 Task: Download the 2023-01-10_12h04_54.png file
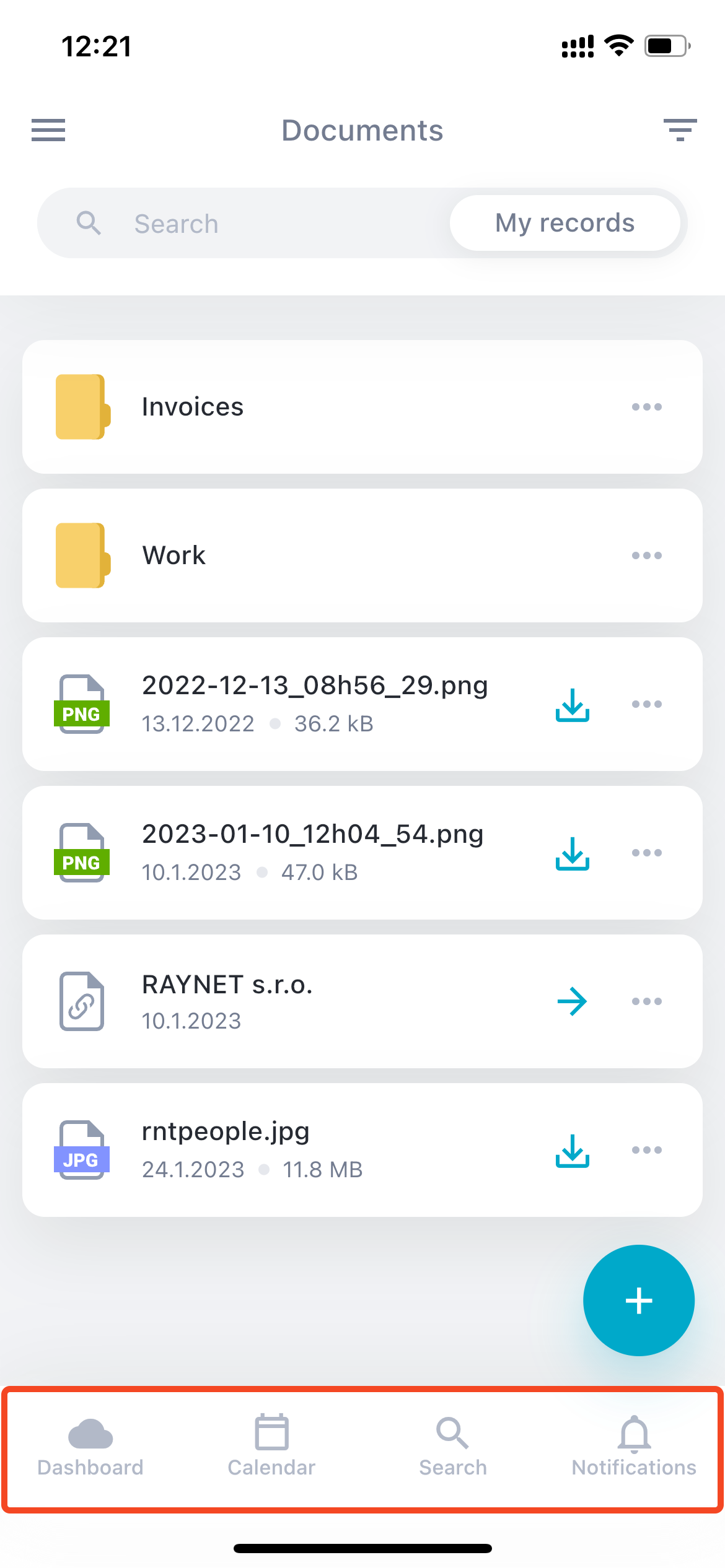point(572,852)
